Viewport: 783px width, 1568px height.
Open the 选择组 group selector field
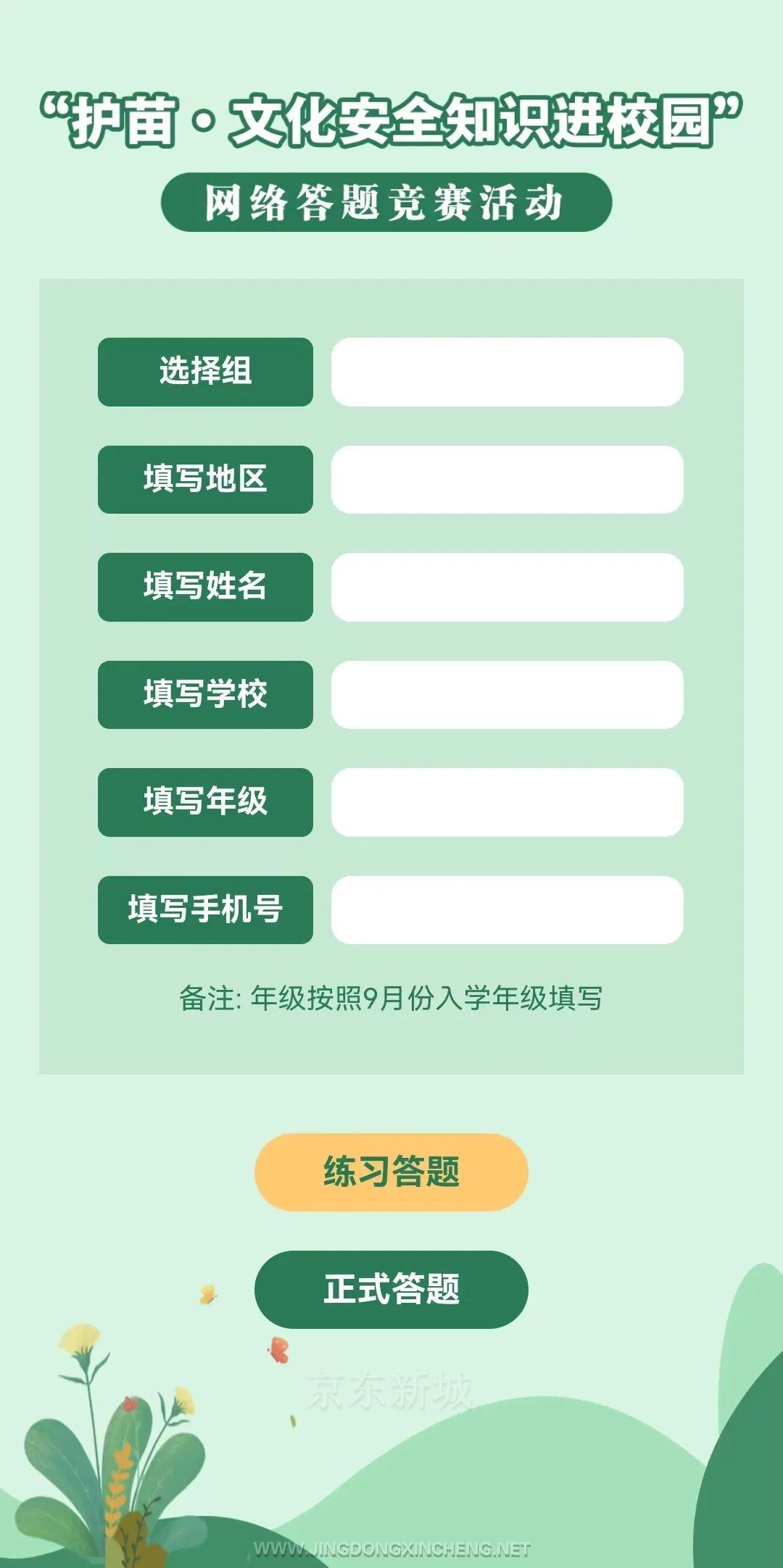point(507,372)
